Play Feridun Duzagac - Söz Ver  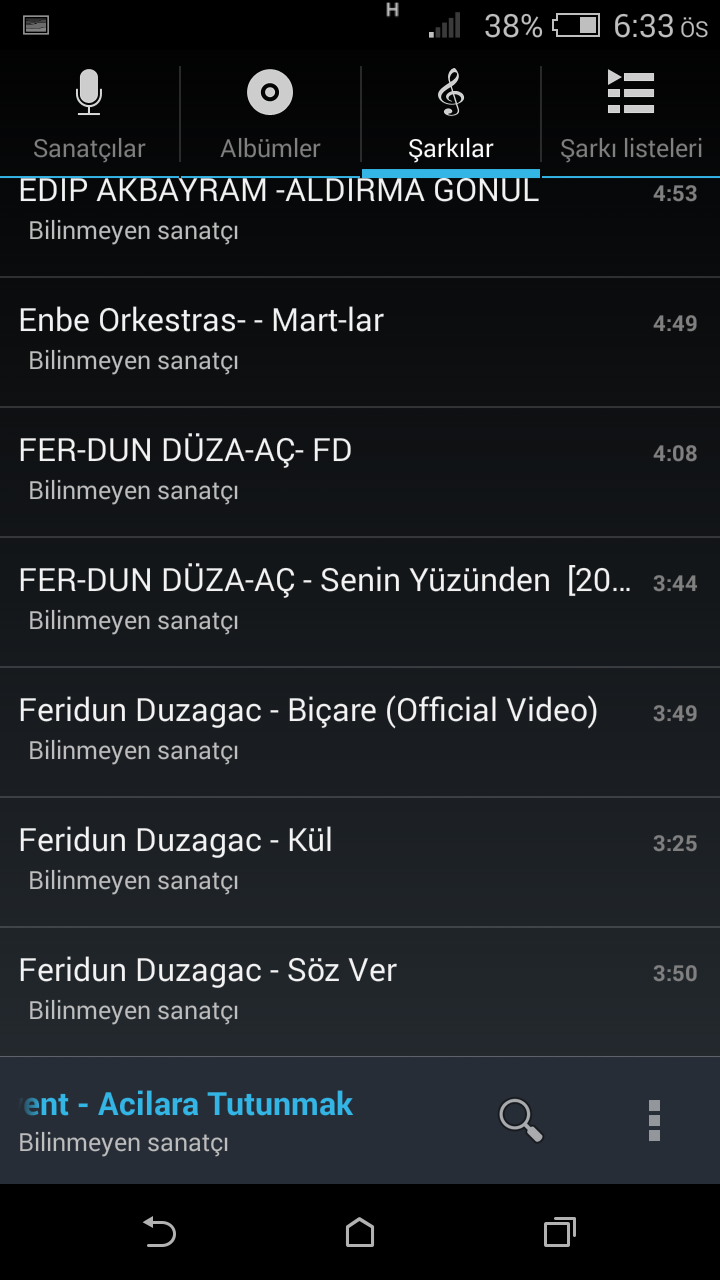pos(330,990)
